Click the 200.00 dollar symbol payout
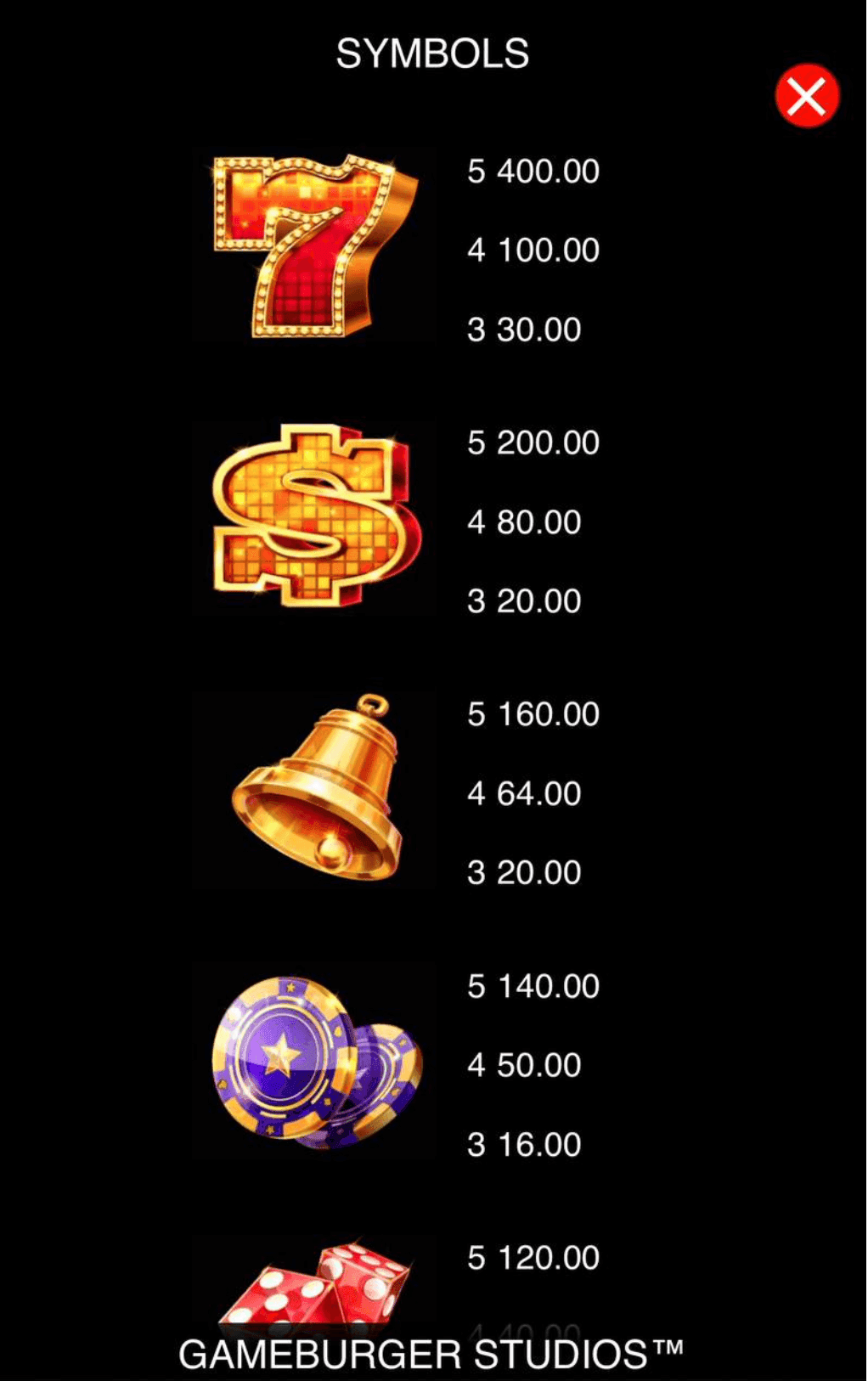The height and width of the screenshot is (1381, 868). tap(533, 442)
